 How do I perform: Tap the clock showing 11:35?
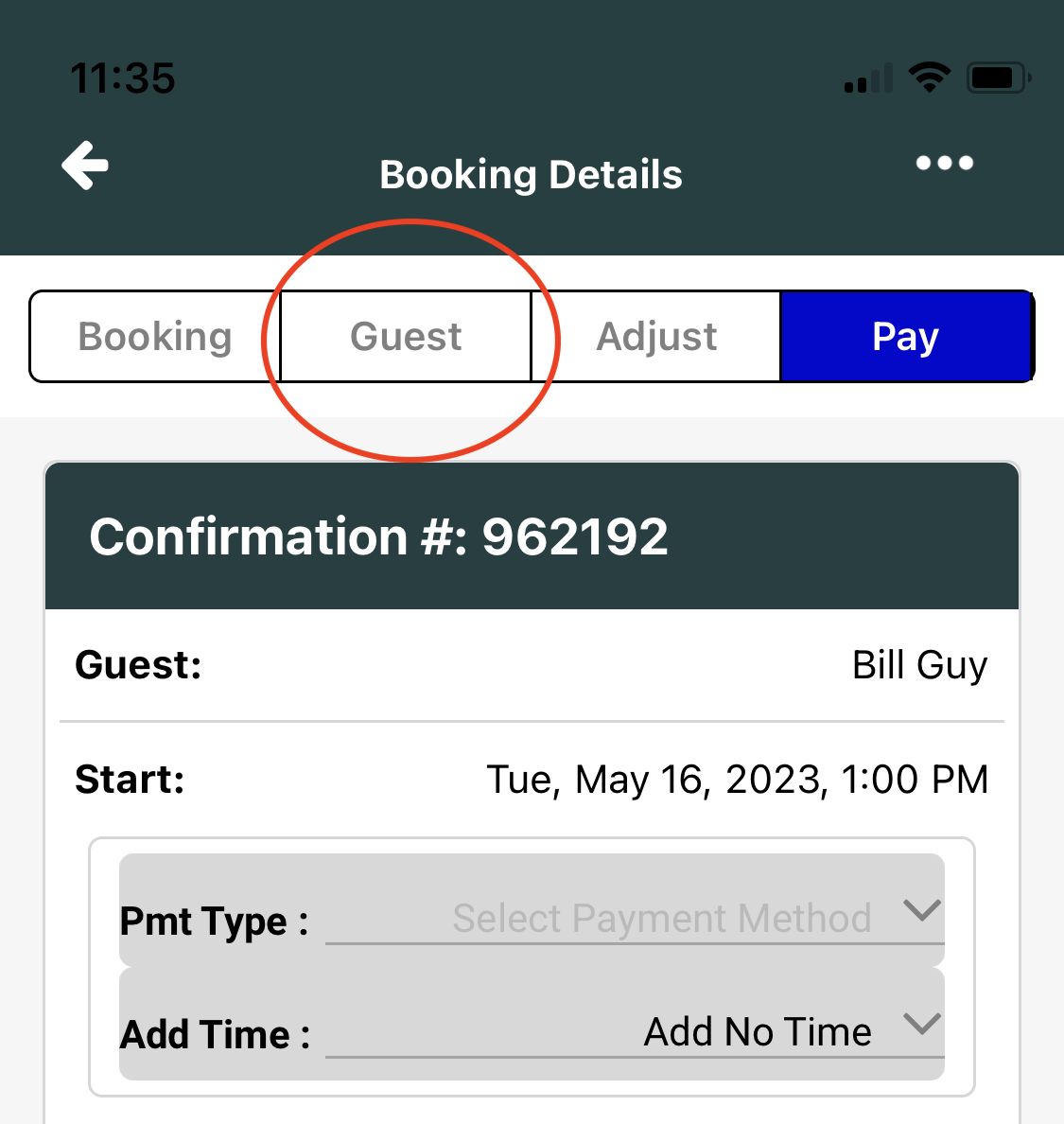pyautogui.click(x=124, y=78)
